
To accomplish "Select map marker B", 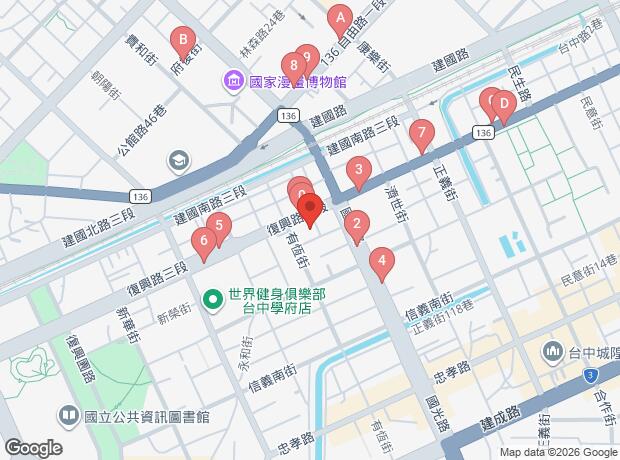I will (182, 42).
